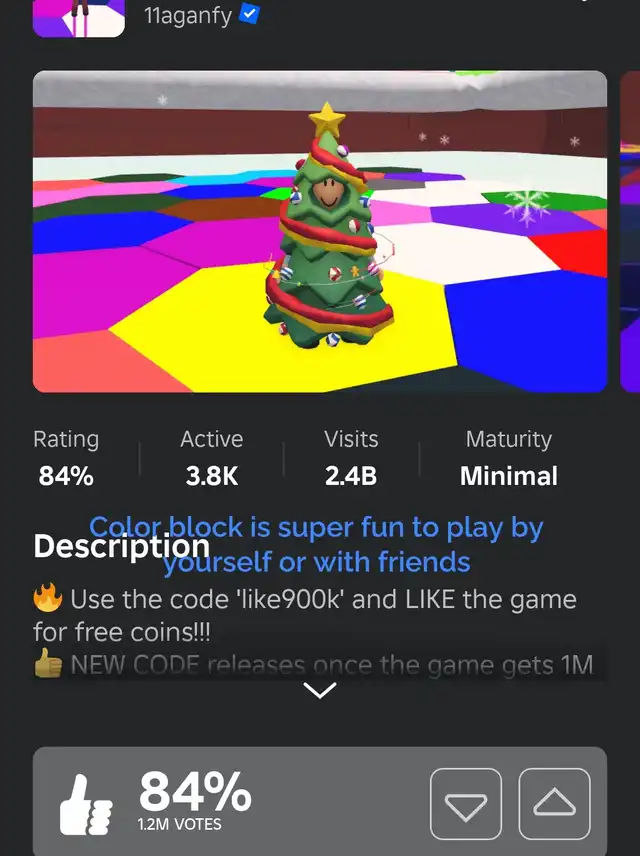640x856 pixels.
Task: Upvote the game with thumbs-up button
Action: [554, 803]
